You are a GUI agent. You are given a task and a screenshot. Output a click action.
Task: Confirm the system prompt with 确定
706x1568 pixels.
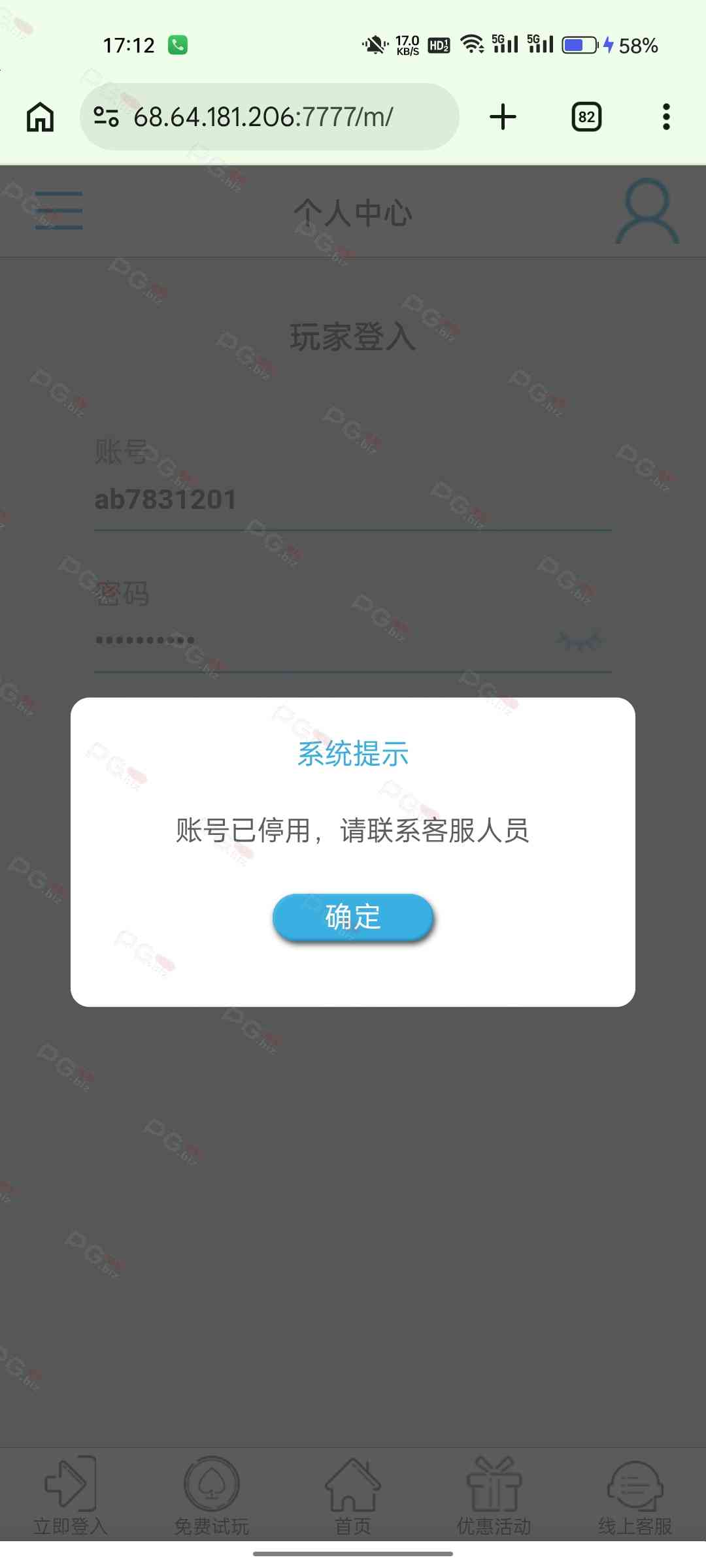point(353,917)
